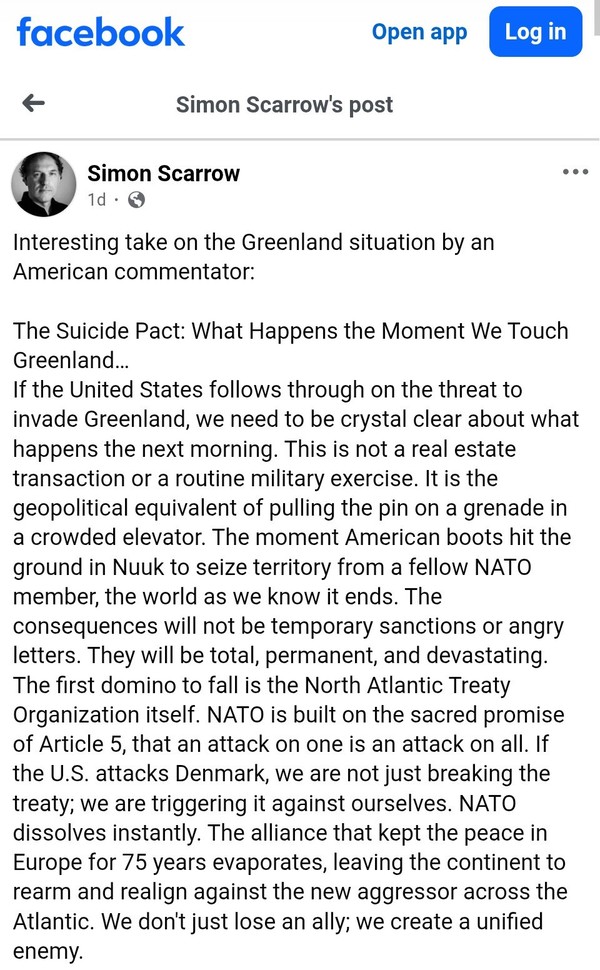Open Simon Scarrow's profile picture
This screenshot has width=600, height=970.
pyautogui.click(x=43, y=185)
